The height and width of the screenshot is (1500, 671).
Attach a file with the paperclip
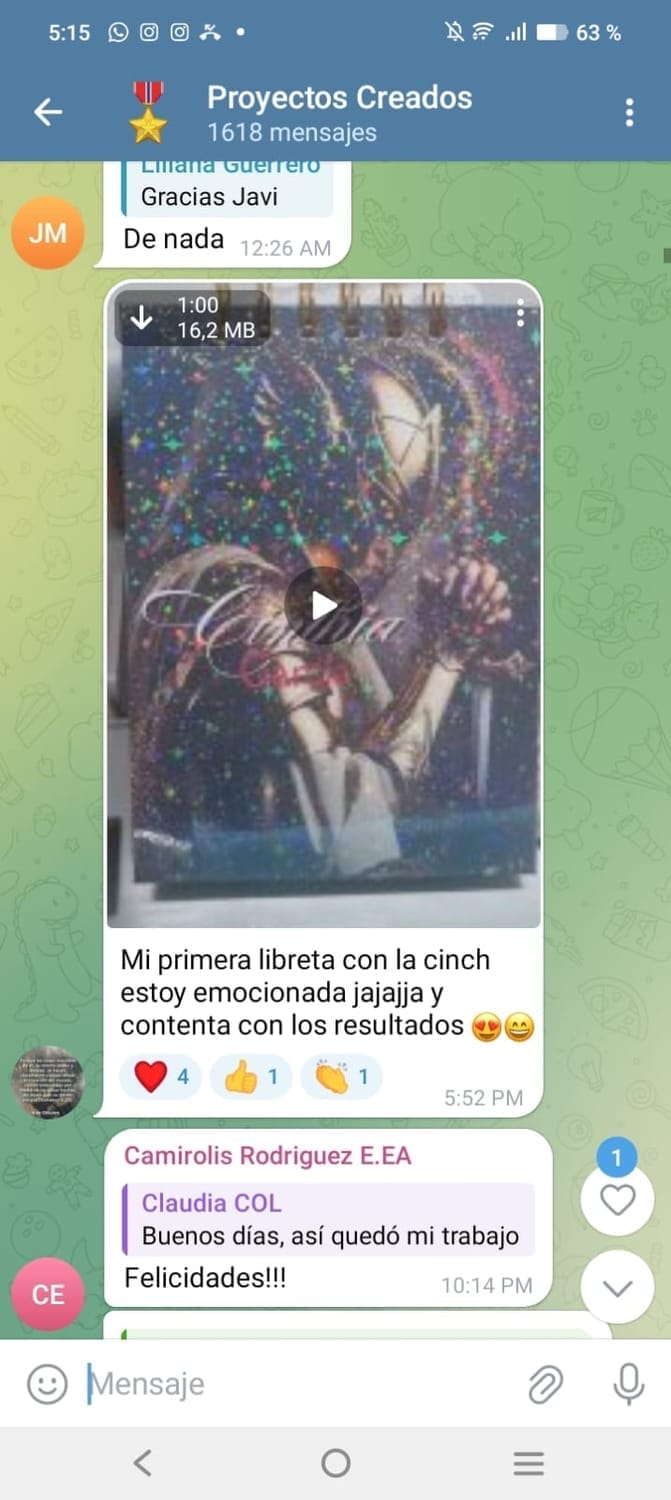545,1384
